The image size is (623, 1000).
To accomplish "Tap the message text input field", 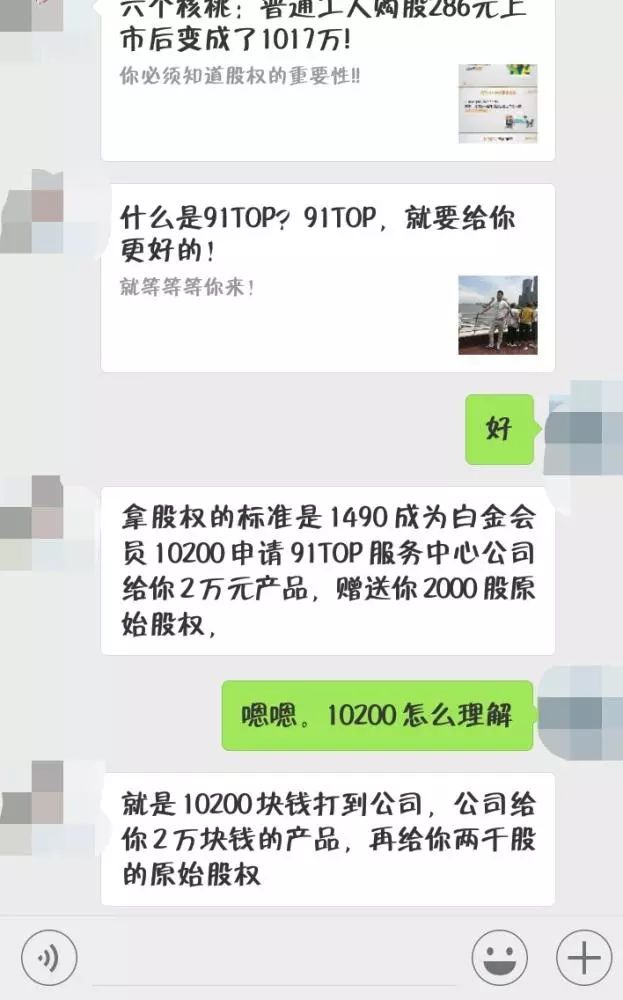I will tap(272, 958).
